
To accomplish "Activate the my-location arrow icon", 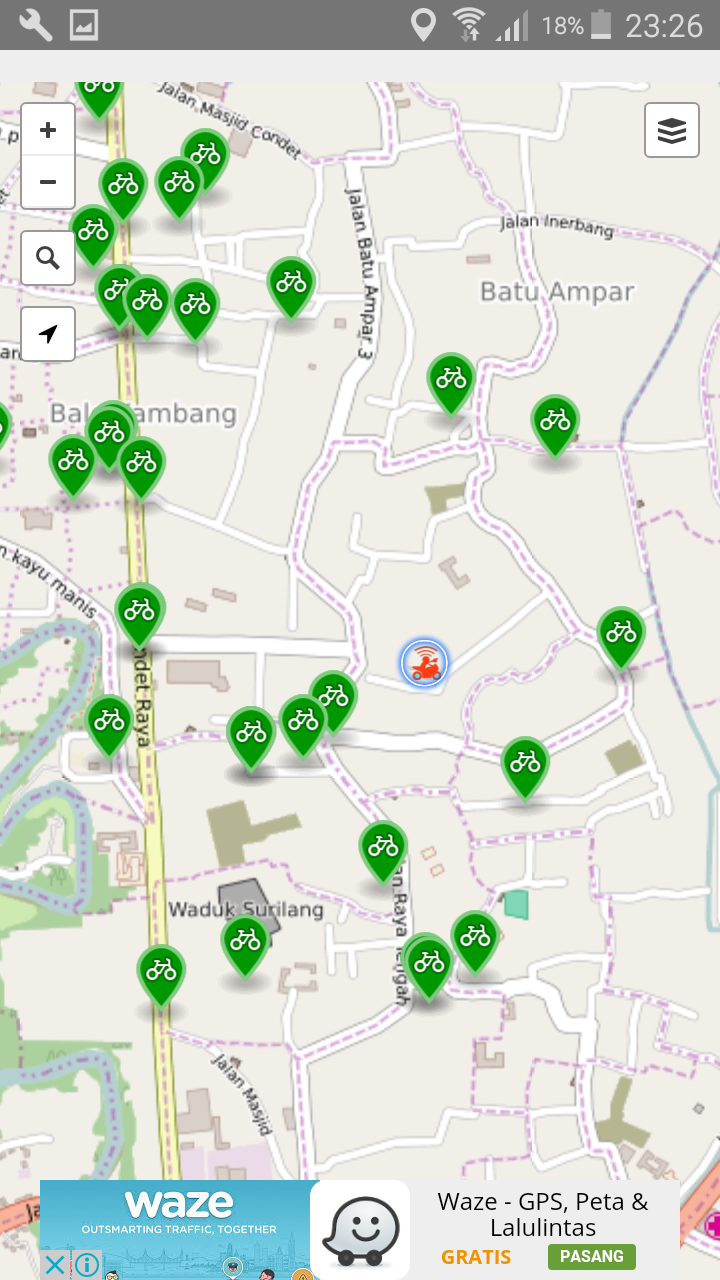I will pos(47,333).
